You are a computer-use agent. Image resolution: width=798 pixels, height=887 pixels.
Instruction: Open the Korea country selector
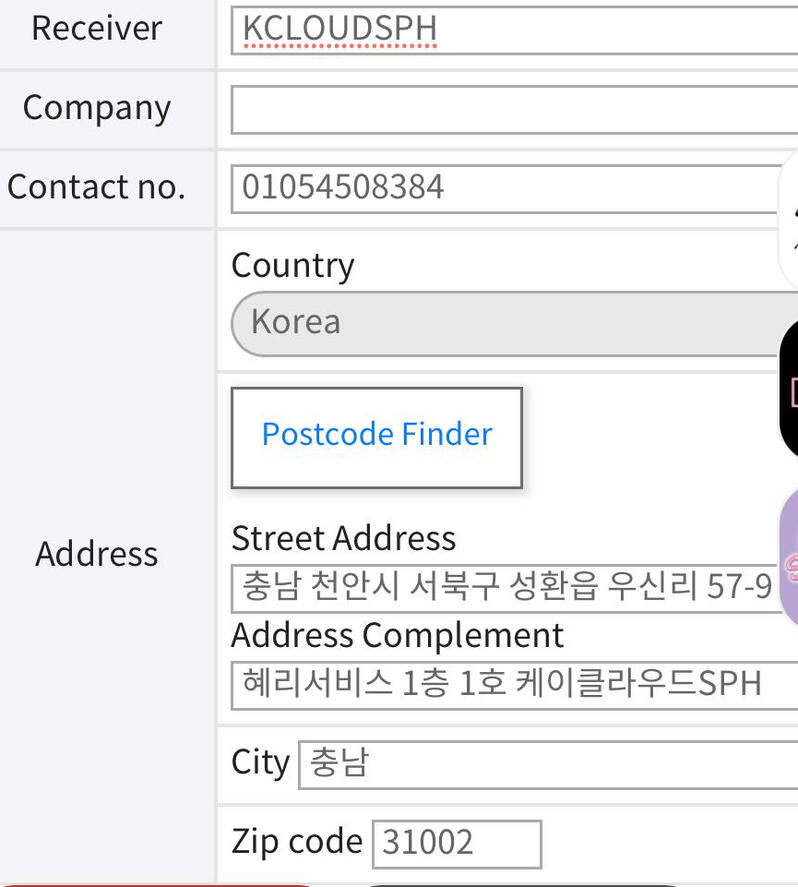(510, 323)
